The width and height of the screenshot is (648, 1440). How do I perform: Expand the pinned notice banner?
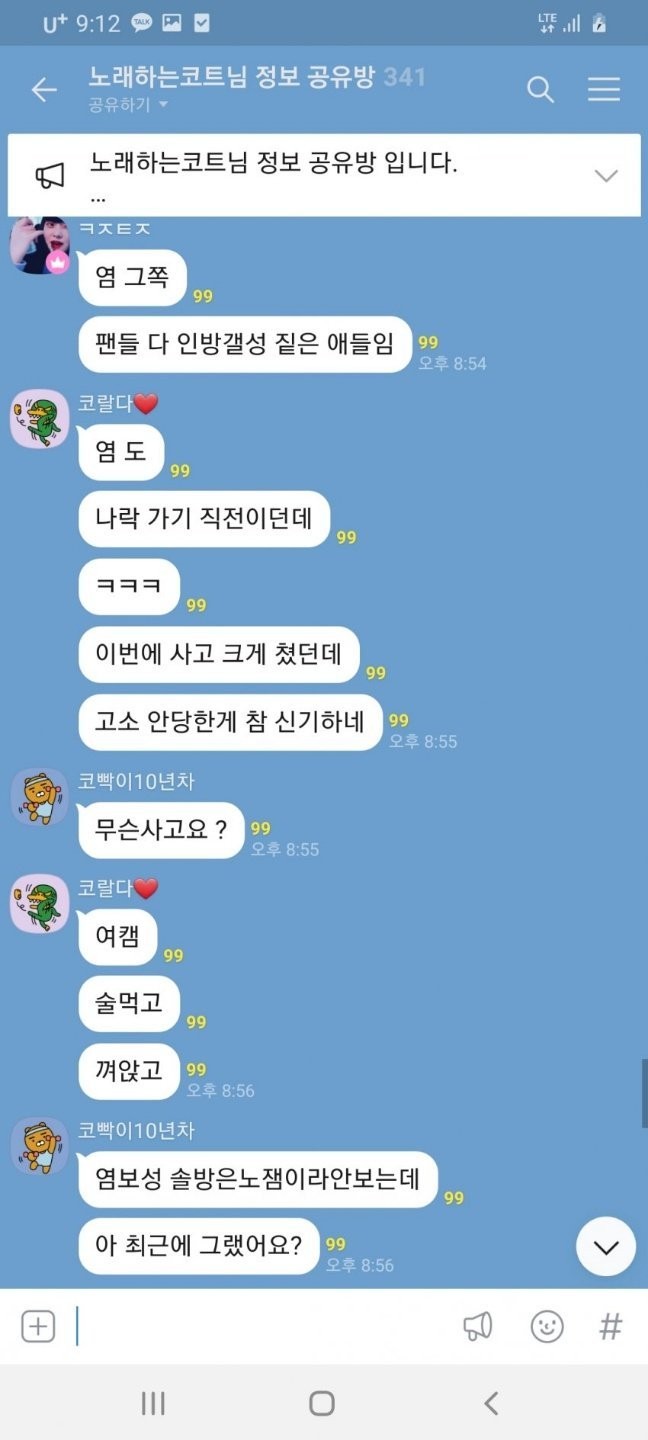[x=606, y=176]
